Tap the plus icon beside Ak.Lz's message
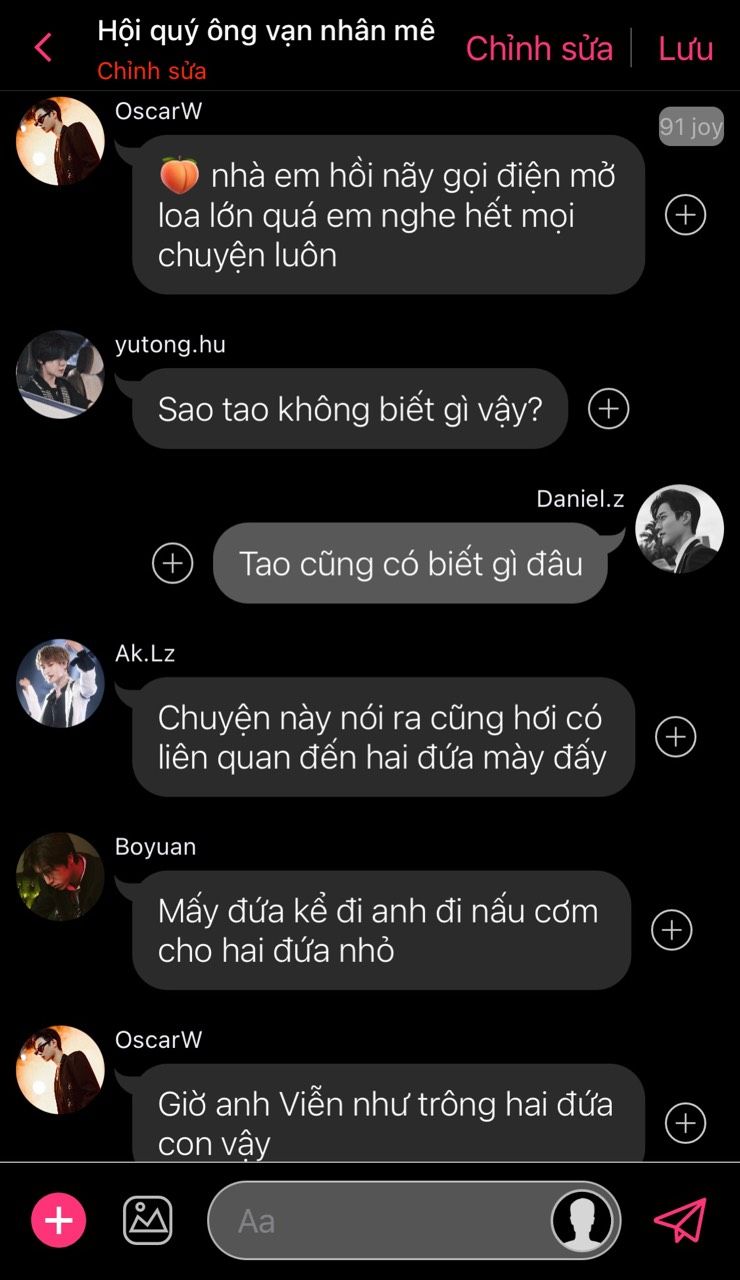 [675, 737]
